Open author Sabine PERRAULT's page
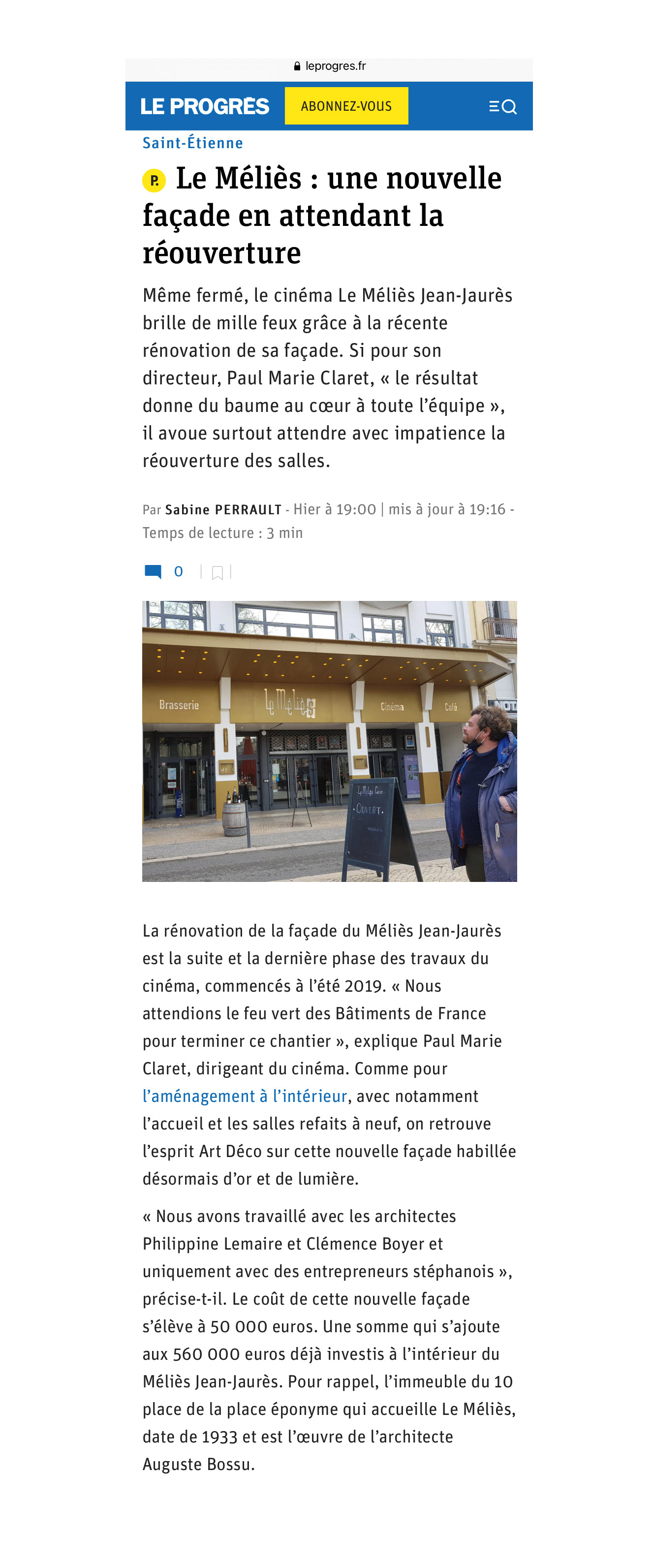The height and width of the screenshot is (1568, 652). click(x=223, y=509)
